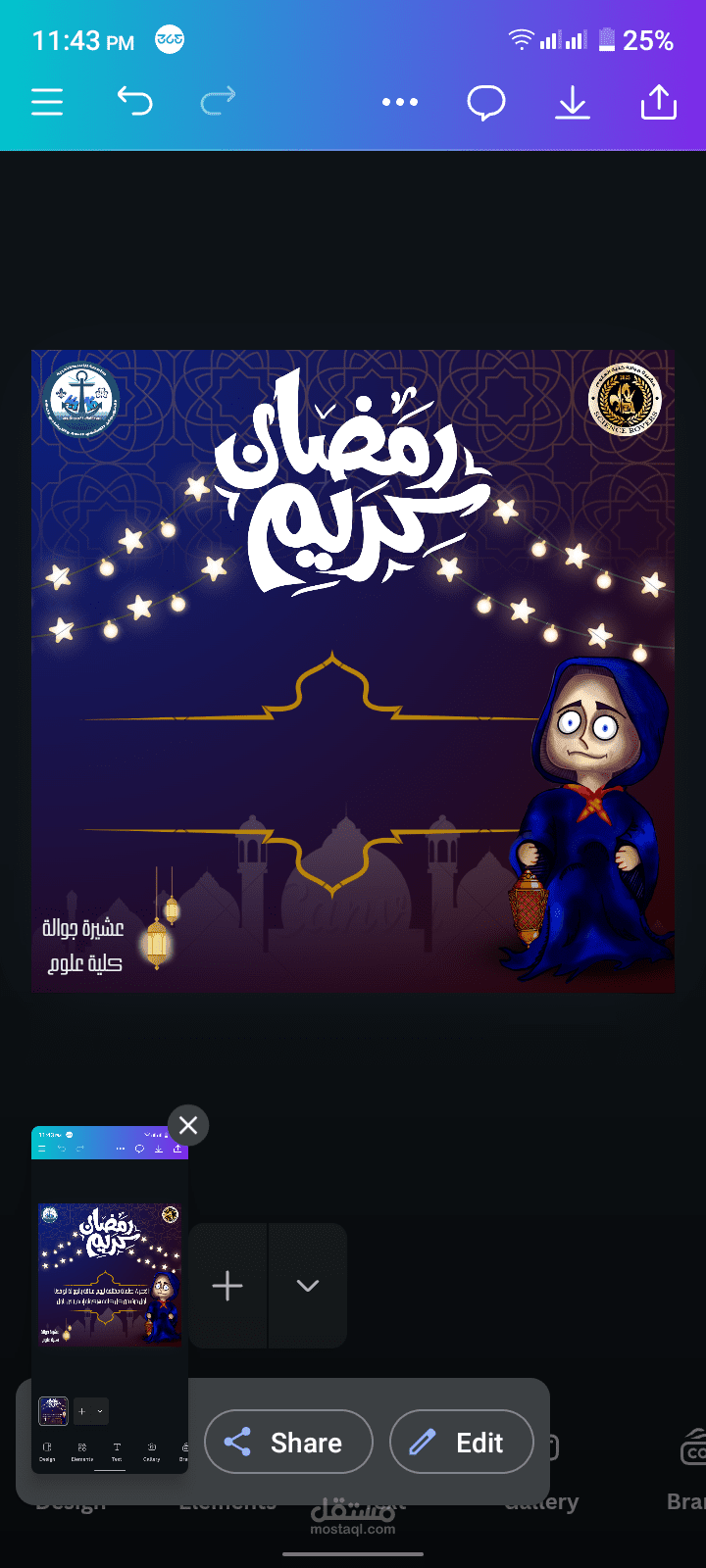Open the comments speech bubble

[486, 103]
